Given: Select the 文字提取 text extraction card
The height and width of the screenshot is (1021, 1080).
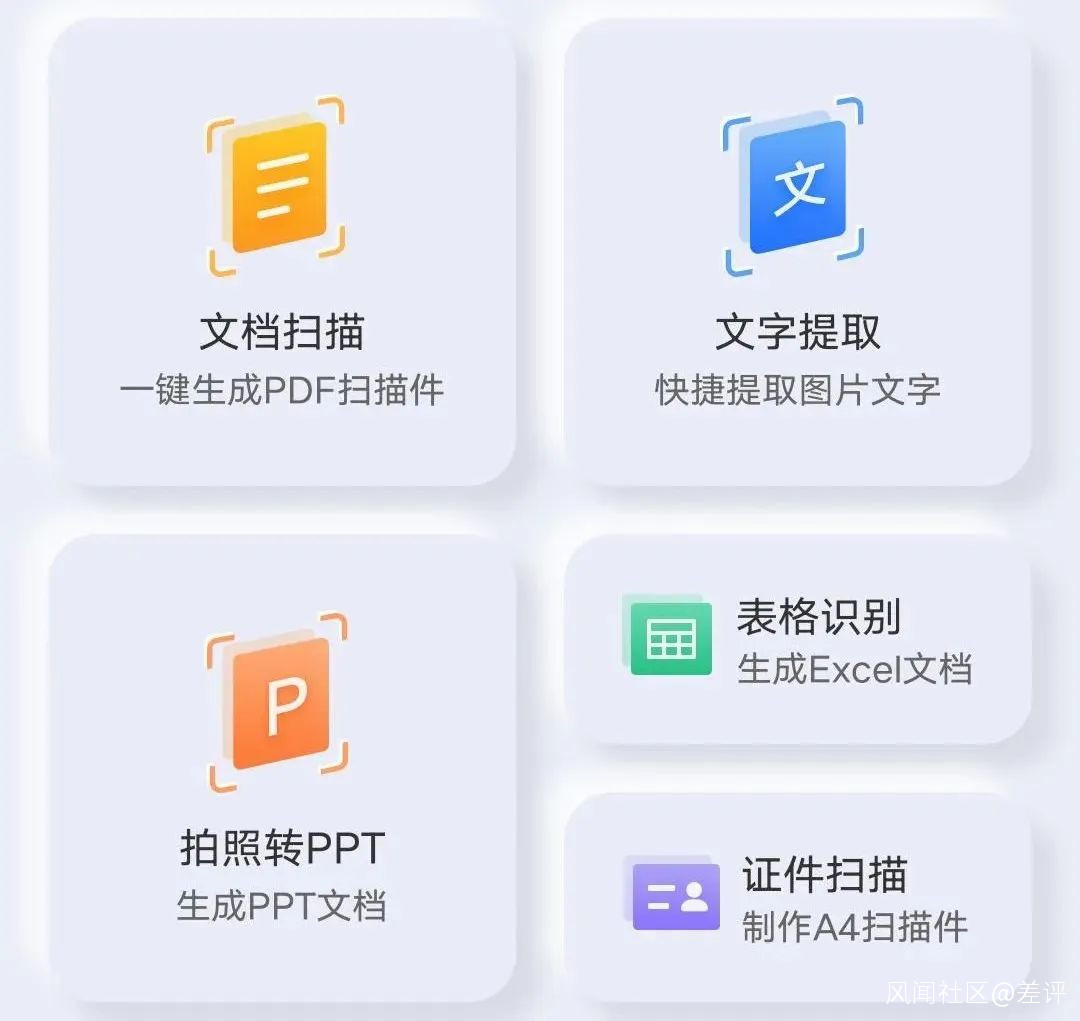Looking at the screenshot, I should point(797,255).
